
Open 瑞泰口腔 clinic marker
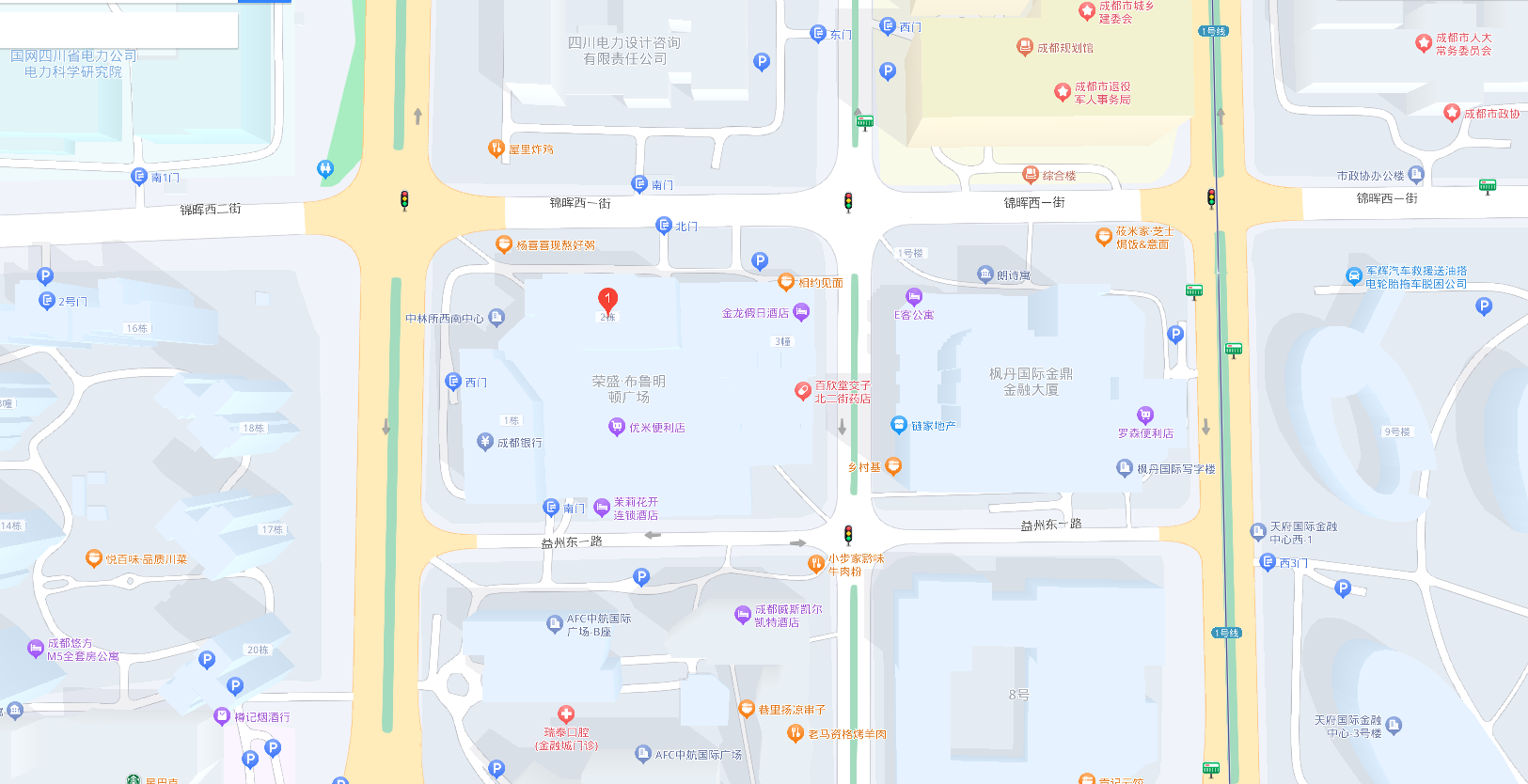566,714
